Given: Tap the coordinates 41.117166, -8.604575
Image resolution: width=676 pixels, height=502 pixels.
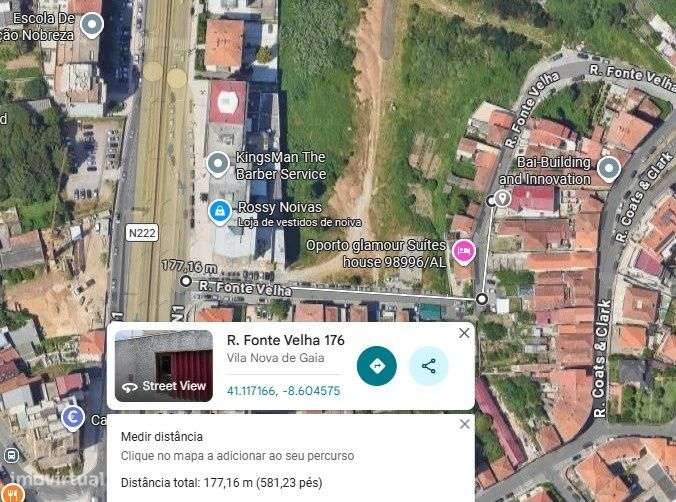Looking at the screenshot, I should coord(283,391).
